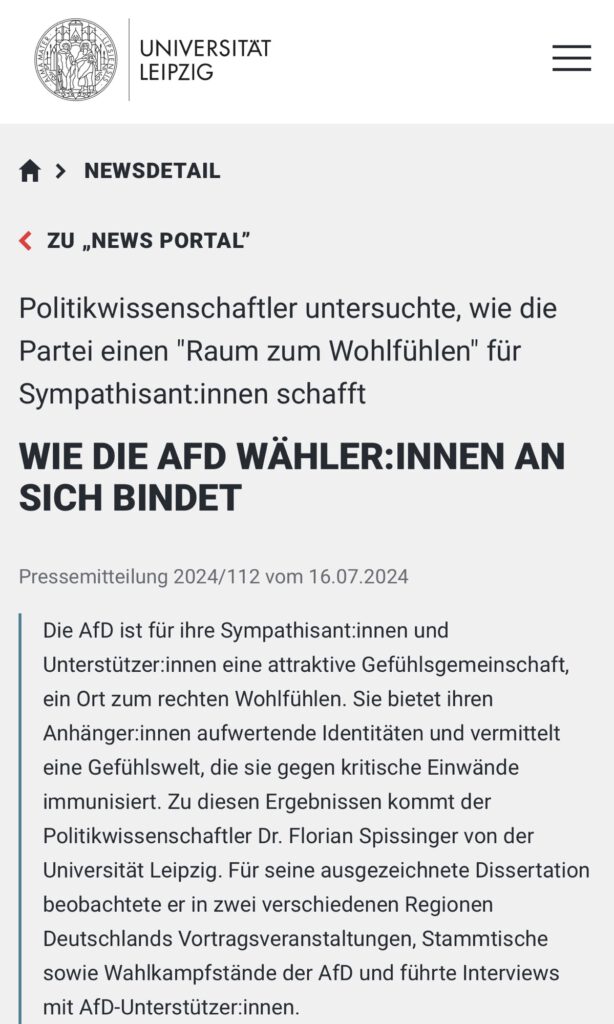Open the Universität Leipzig homepage logo

[152, 59]
